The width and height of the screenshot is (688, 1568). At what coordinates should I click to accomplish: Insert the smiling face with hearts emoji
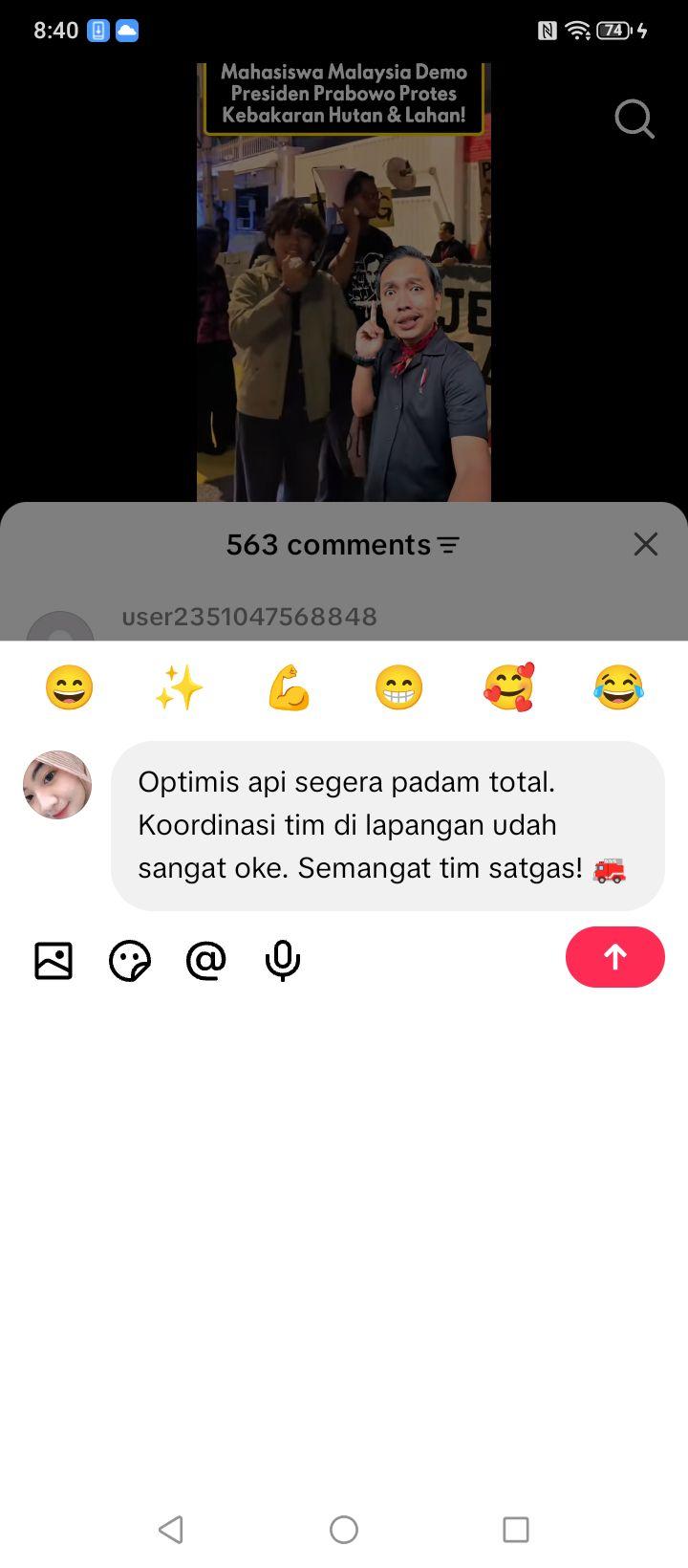[508, 687]
